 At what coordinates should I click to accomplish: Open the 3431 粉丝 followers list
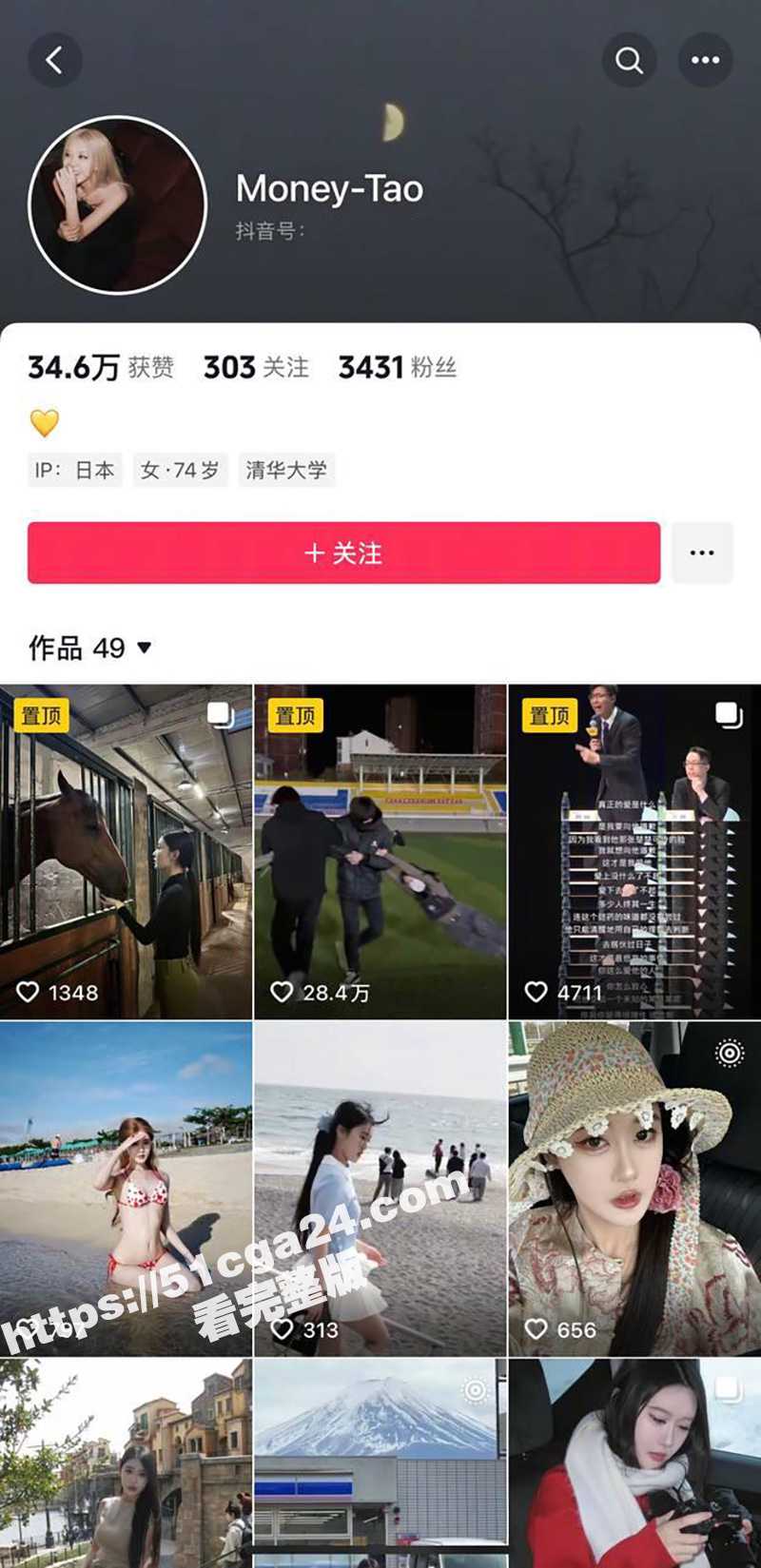pos(398,367)
